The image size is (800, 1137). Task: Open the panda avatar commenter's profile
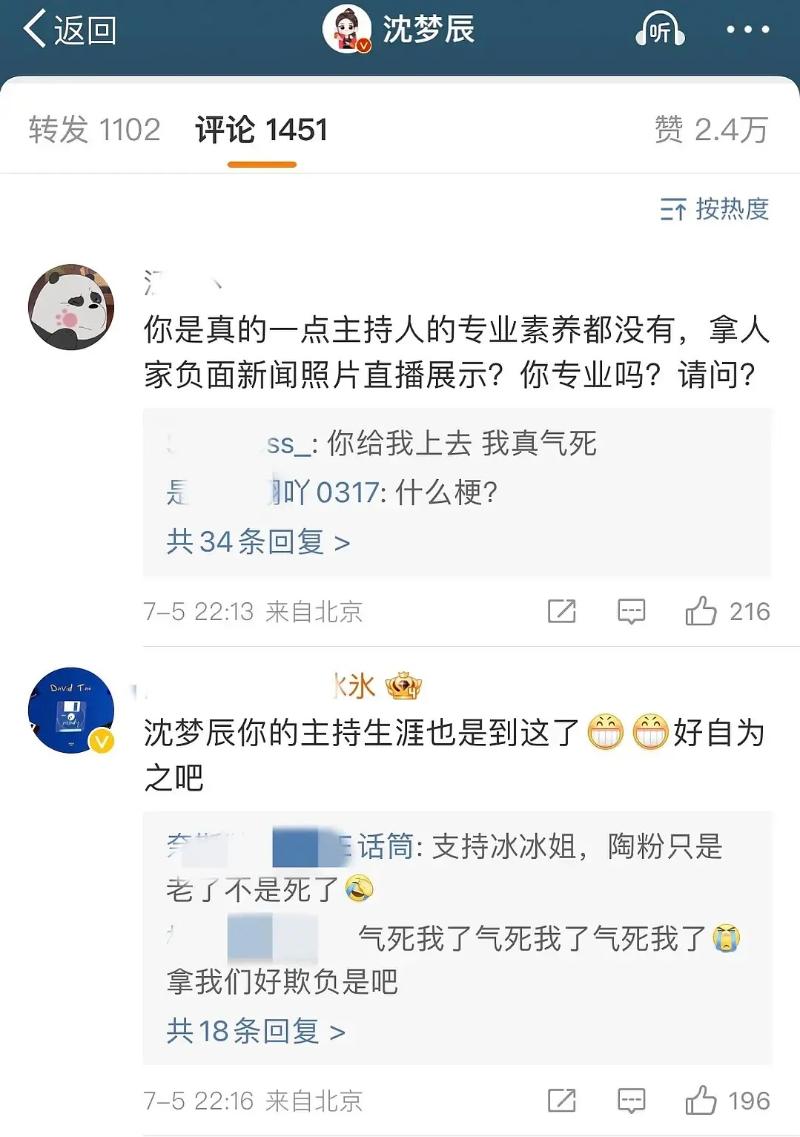coord(70,307)
